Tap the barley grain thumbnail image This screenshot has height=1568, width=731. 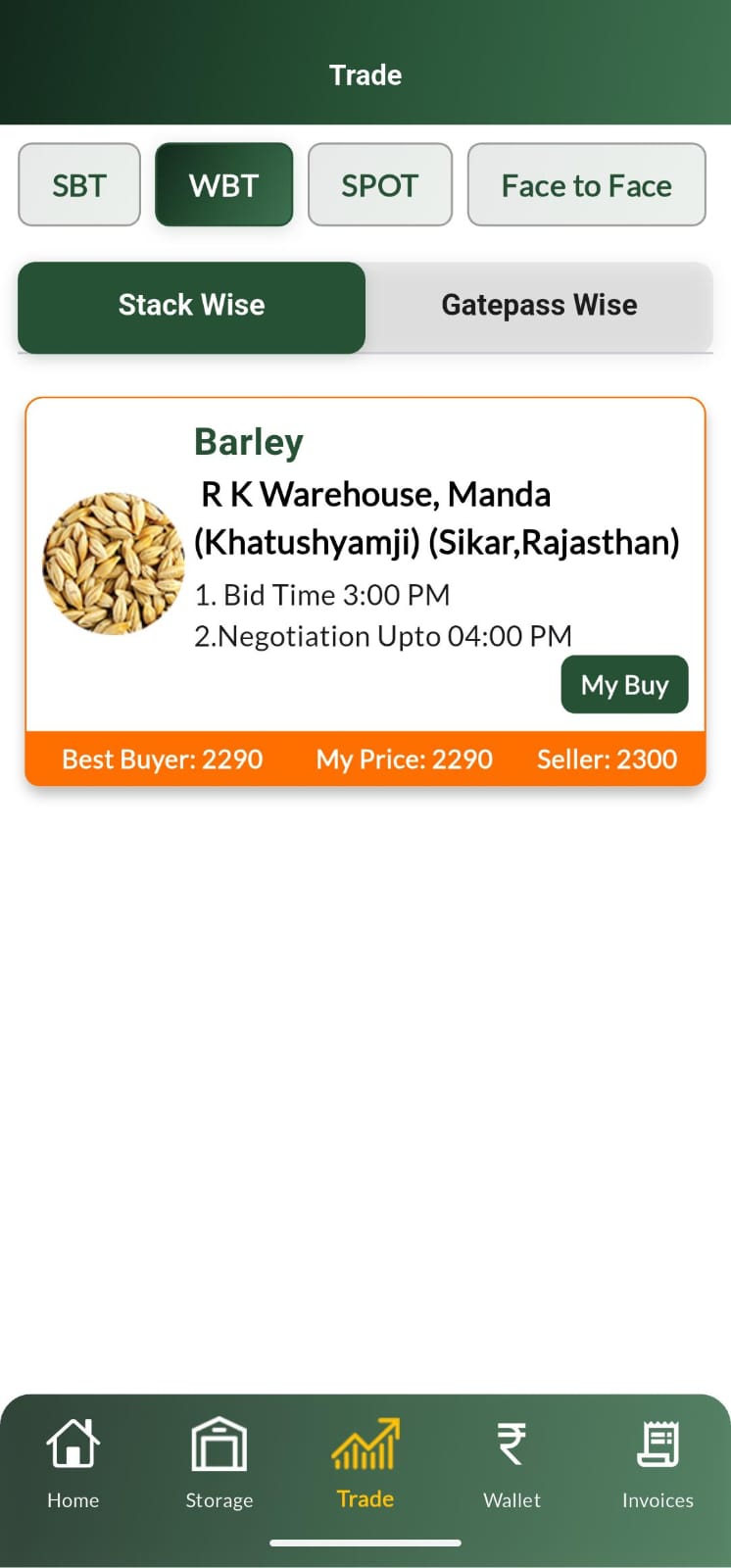point(114,562)
